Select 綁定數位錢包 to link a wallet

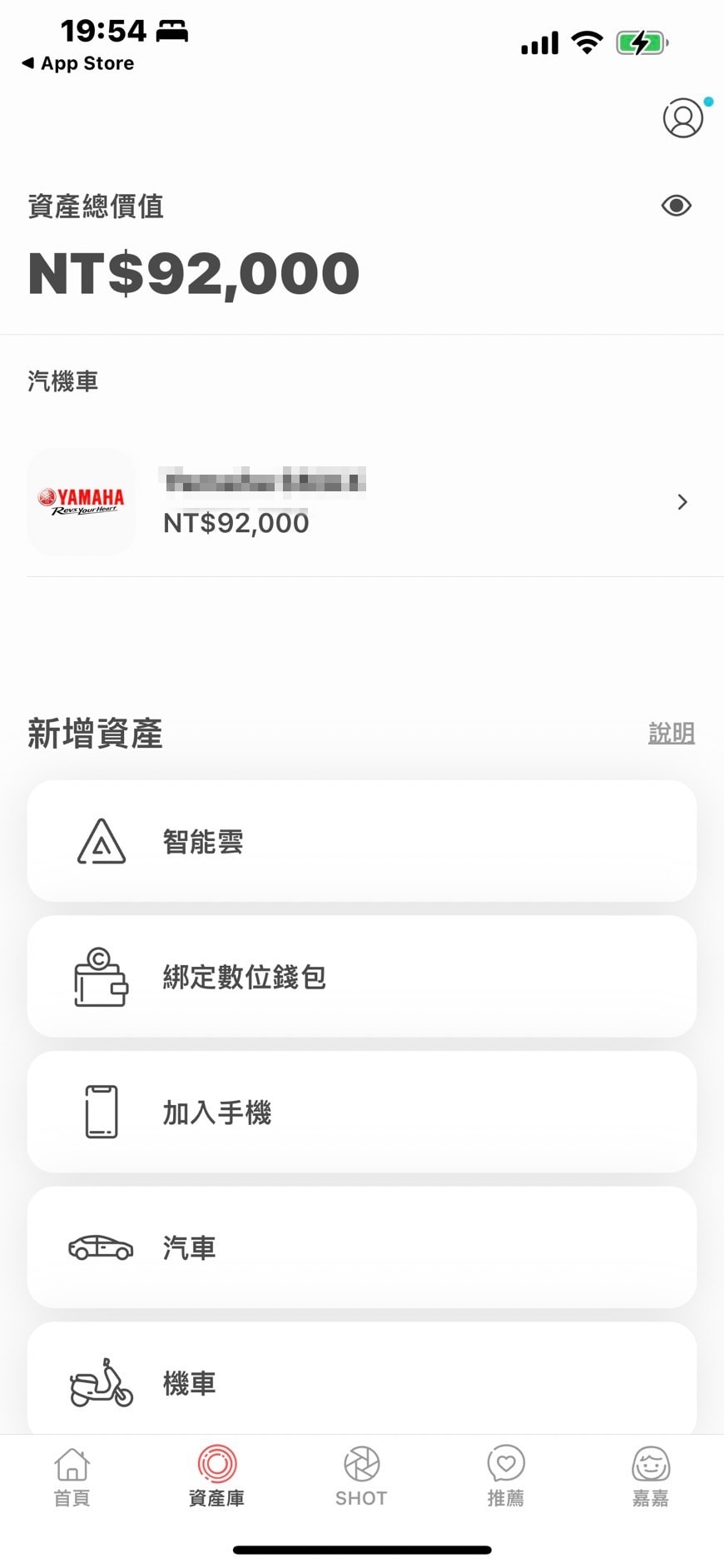[361, 977]
